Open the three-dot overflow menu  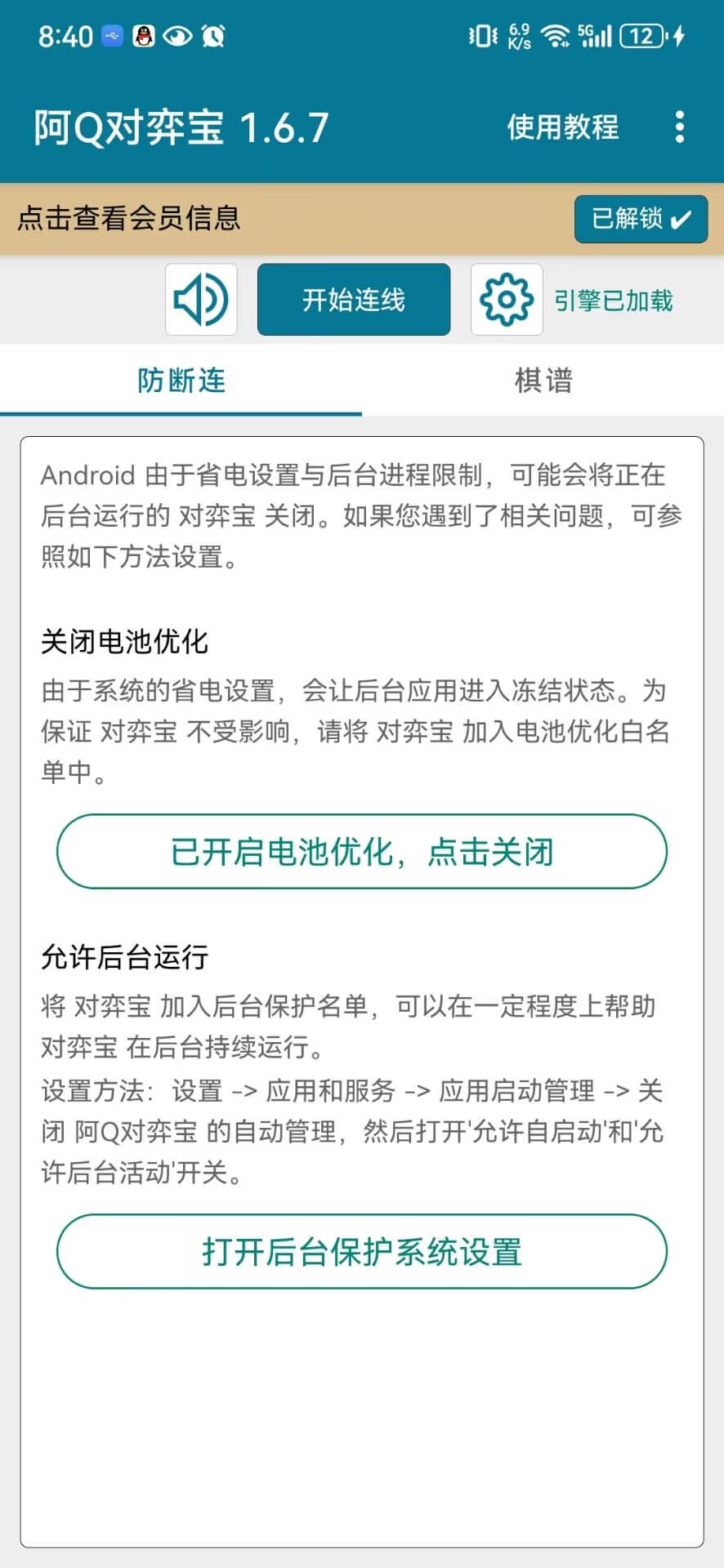tap(679, 127)
